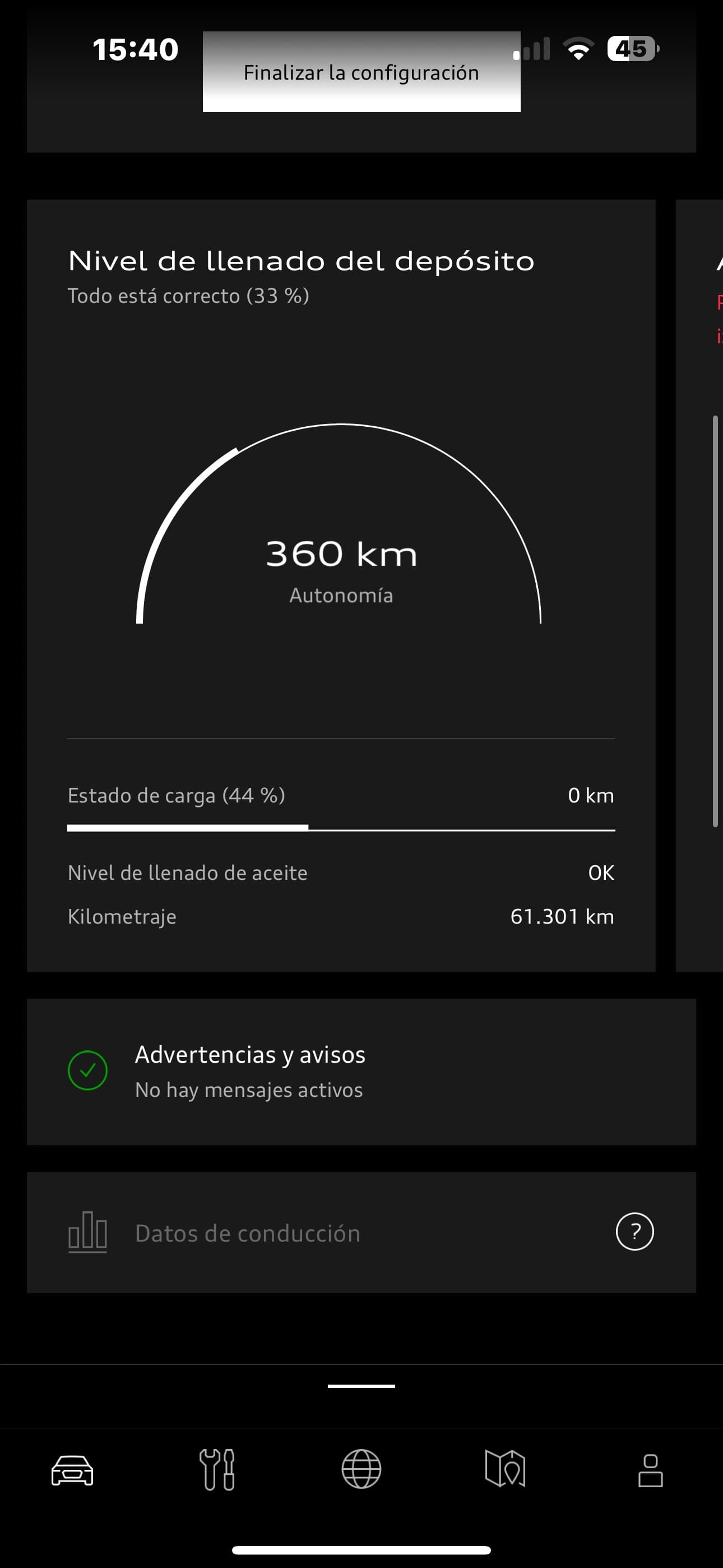Screen dimensions: 723x1568
Task: Switch to the vehicle tab
Action: [72, 1470]
